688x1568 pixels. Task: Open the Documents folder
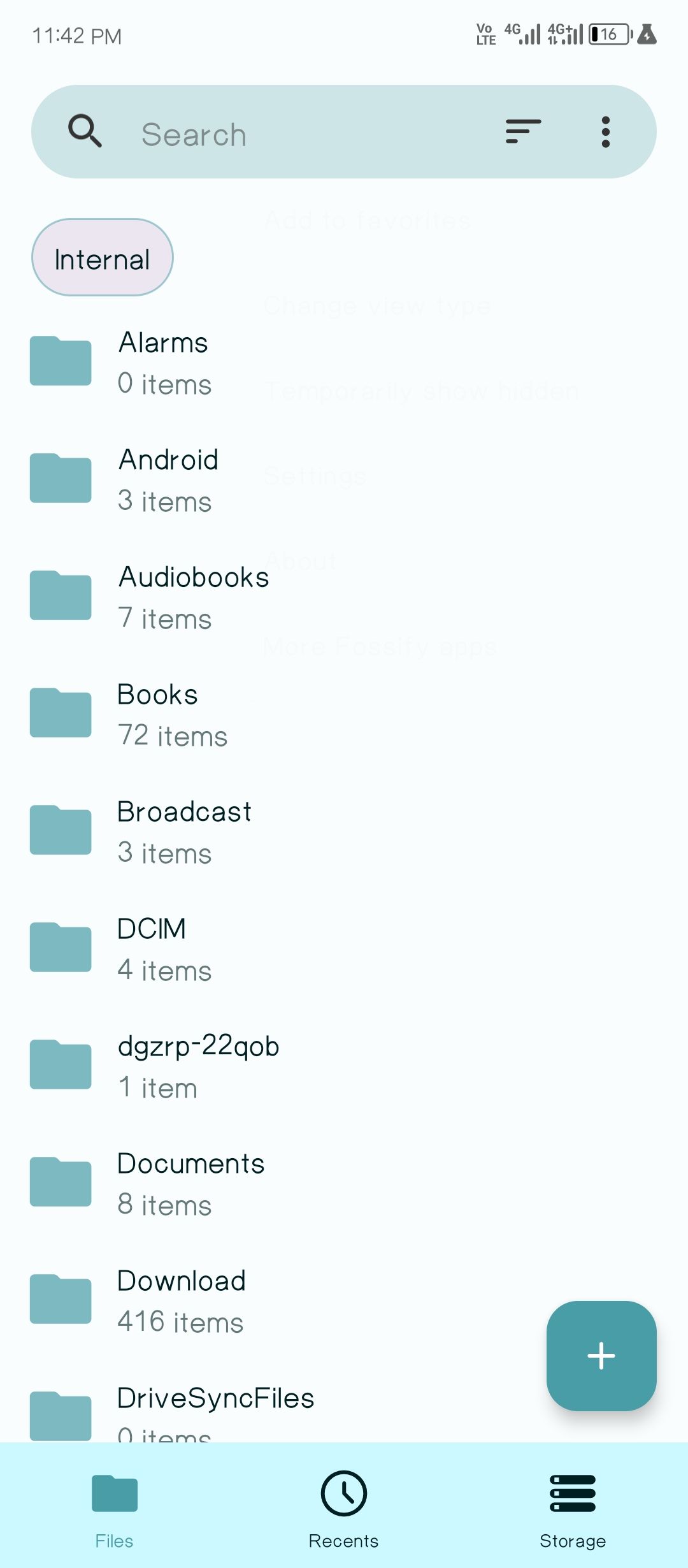(190, 1183)
